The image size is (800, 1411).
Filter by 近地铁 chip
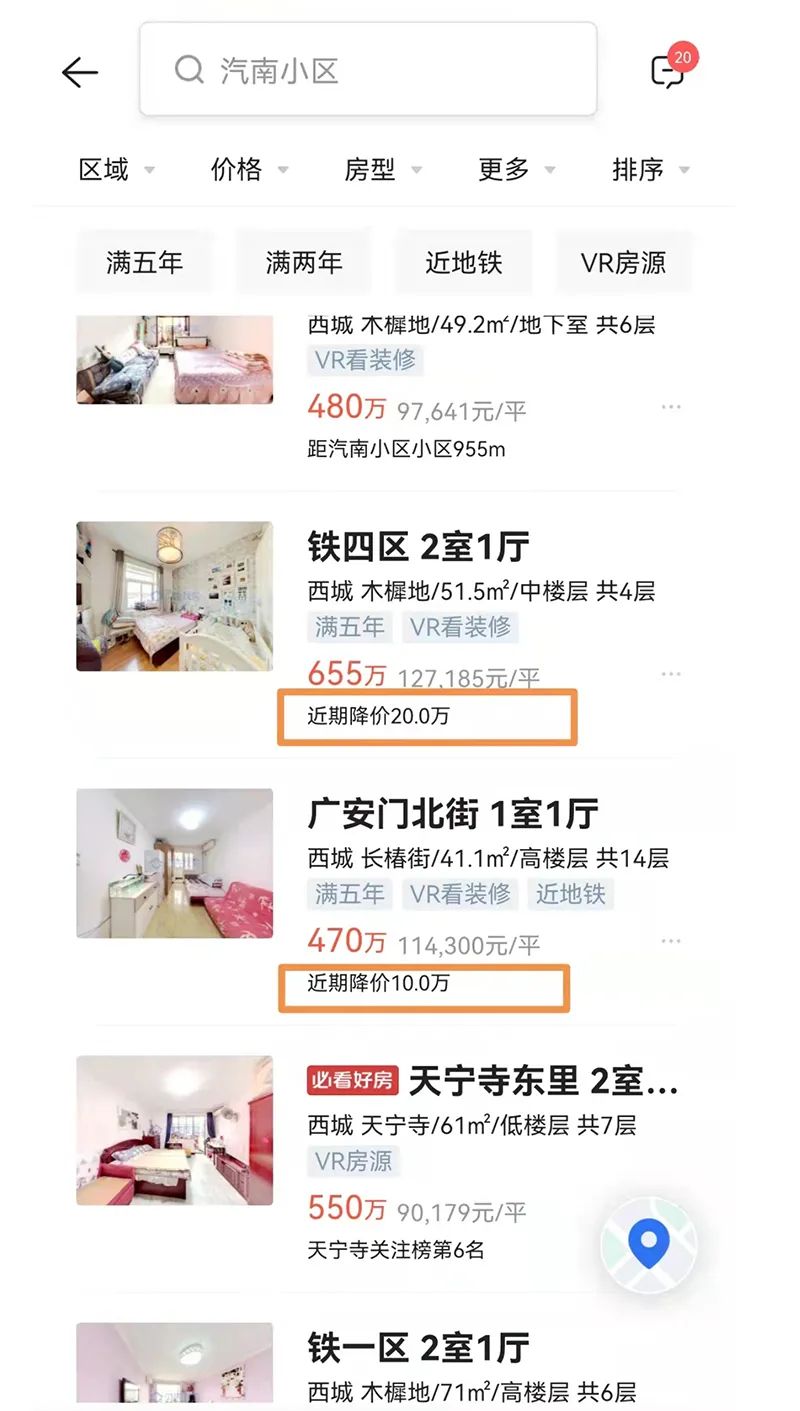463,263
